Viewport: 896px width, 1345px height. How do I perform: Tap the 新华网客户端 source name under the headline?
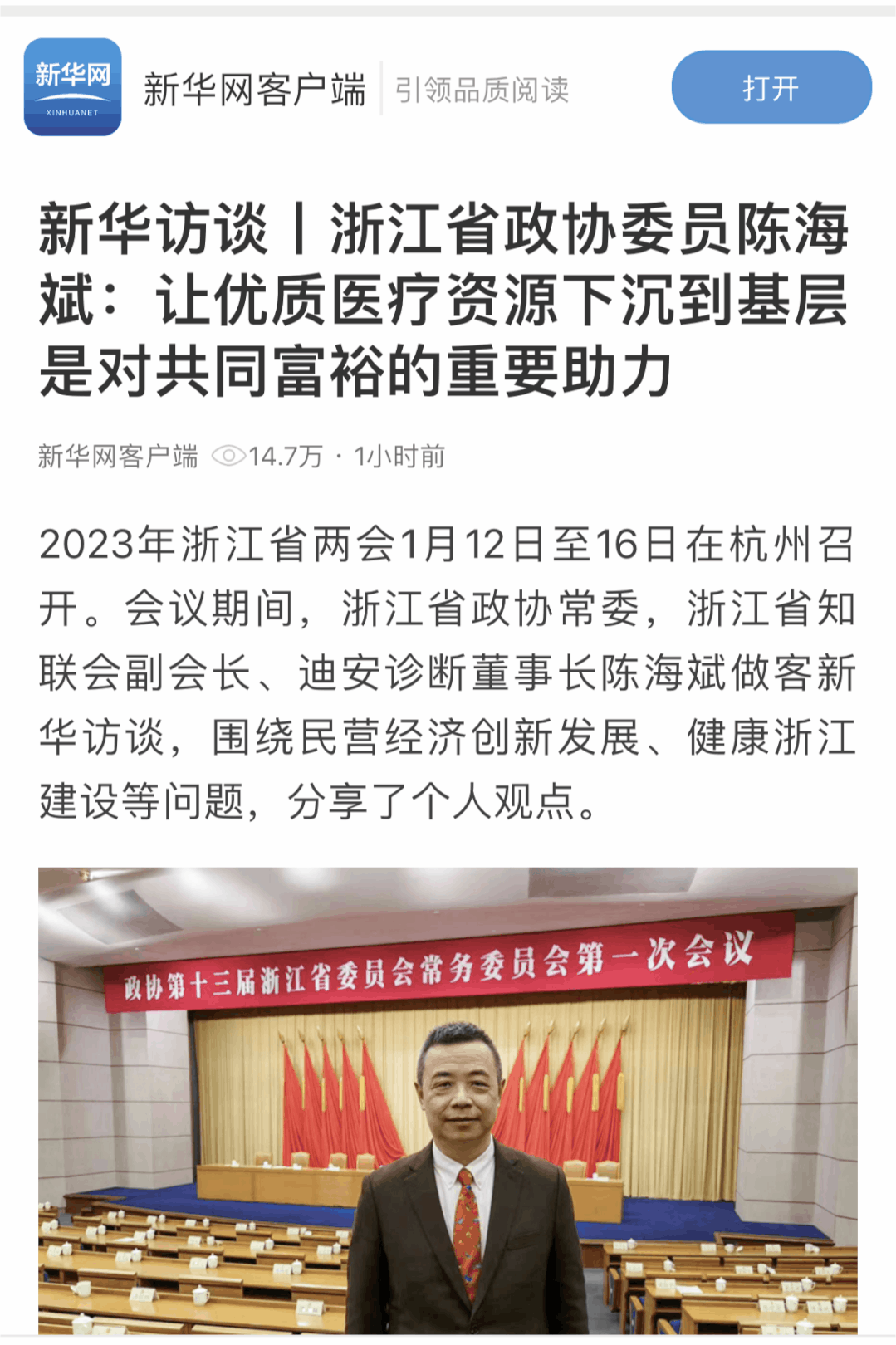click(x=118, y=456)
